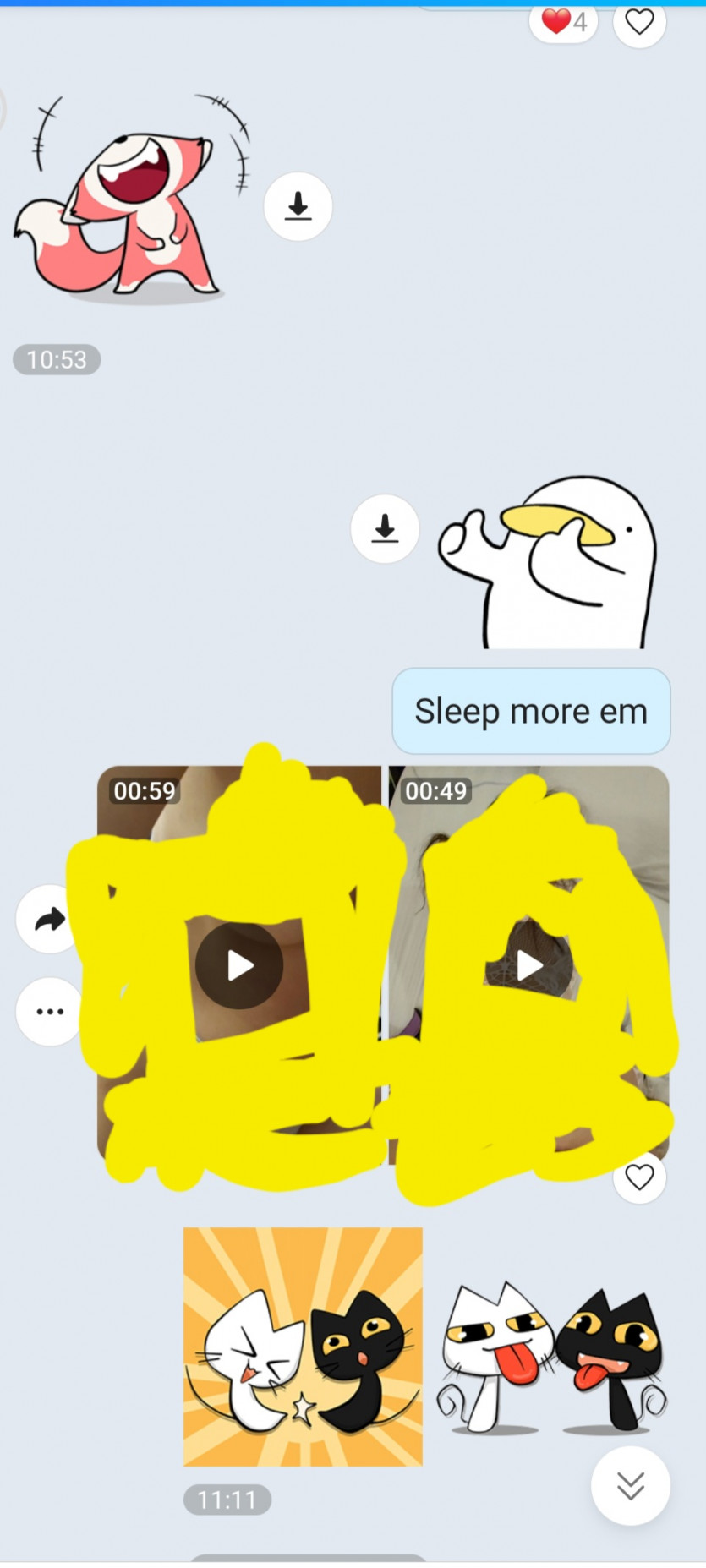React with a heart using the outline icon
Viewport: 706px width, 1568px height.
click(x=639, y=22)
